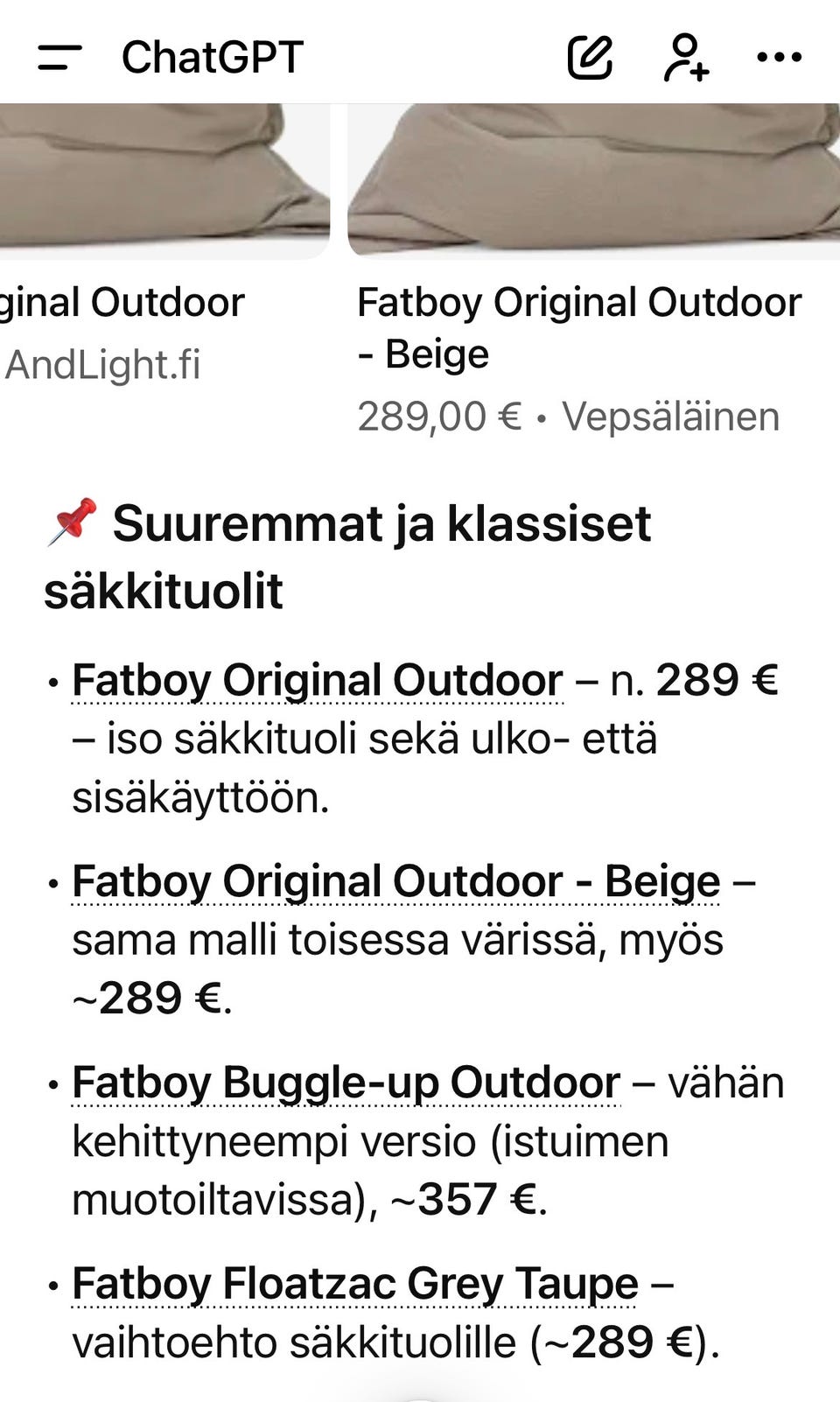The height and width of the screenshot is (1402, 840).
Task: Follow the Fatboy Original Outdoor - Beige link
Action: click(395, 882)
